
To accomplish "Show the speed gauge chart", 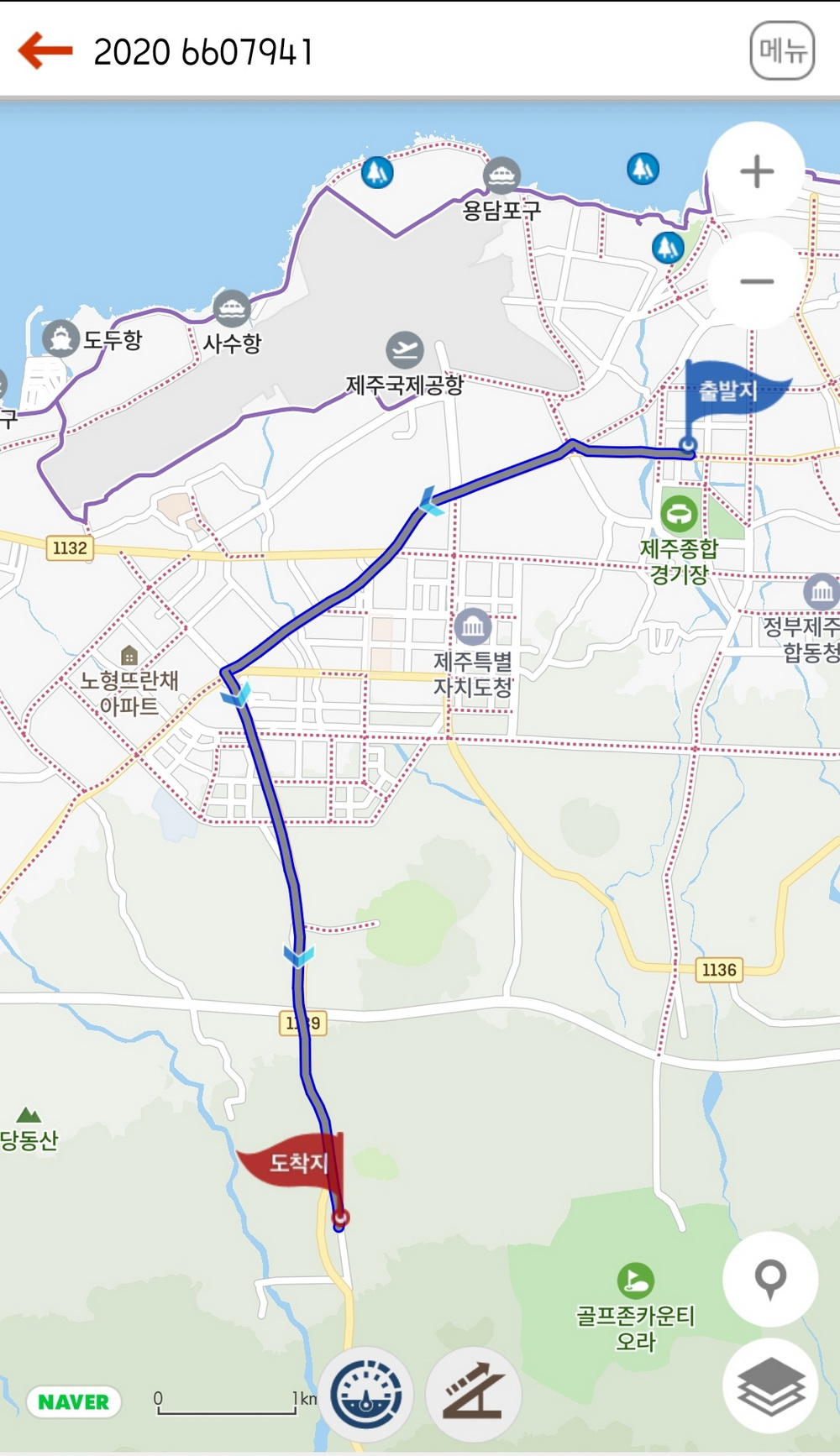I will 366,1395.
